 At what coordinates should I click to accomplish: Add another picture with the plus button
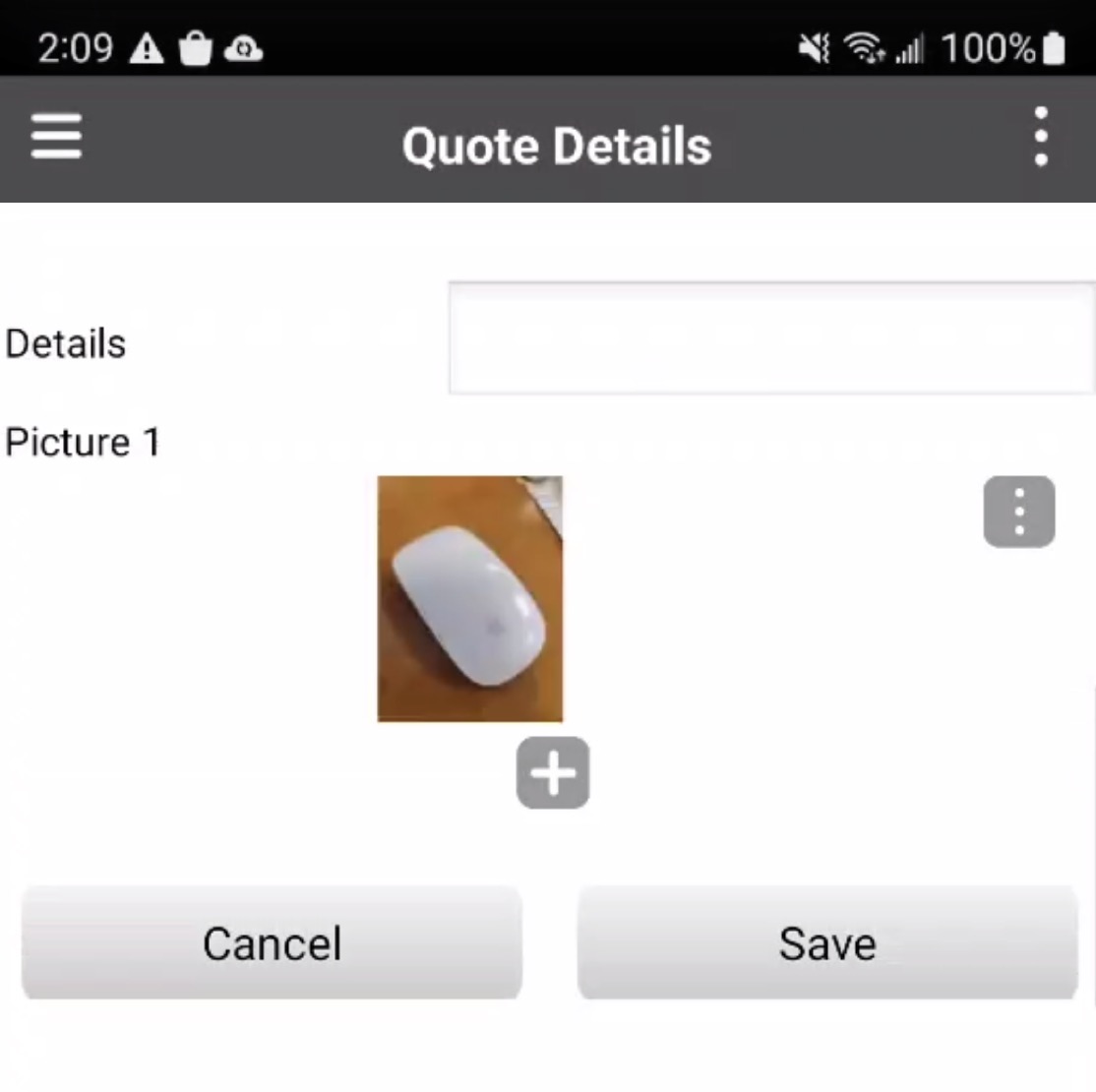pyautogui.click(x=553, y=773)
